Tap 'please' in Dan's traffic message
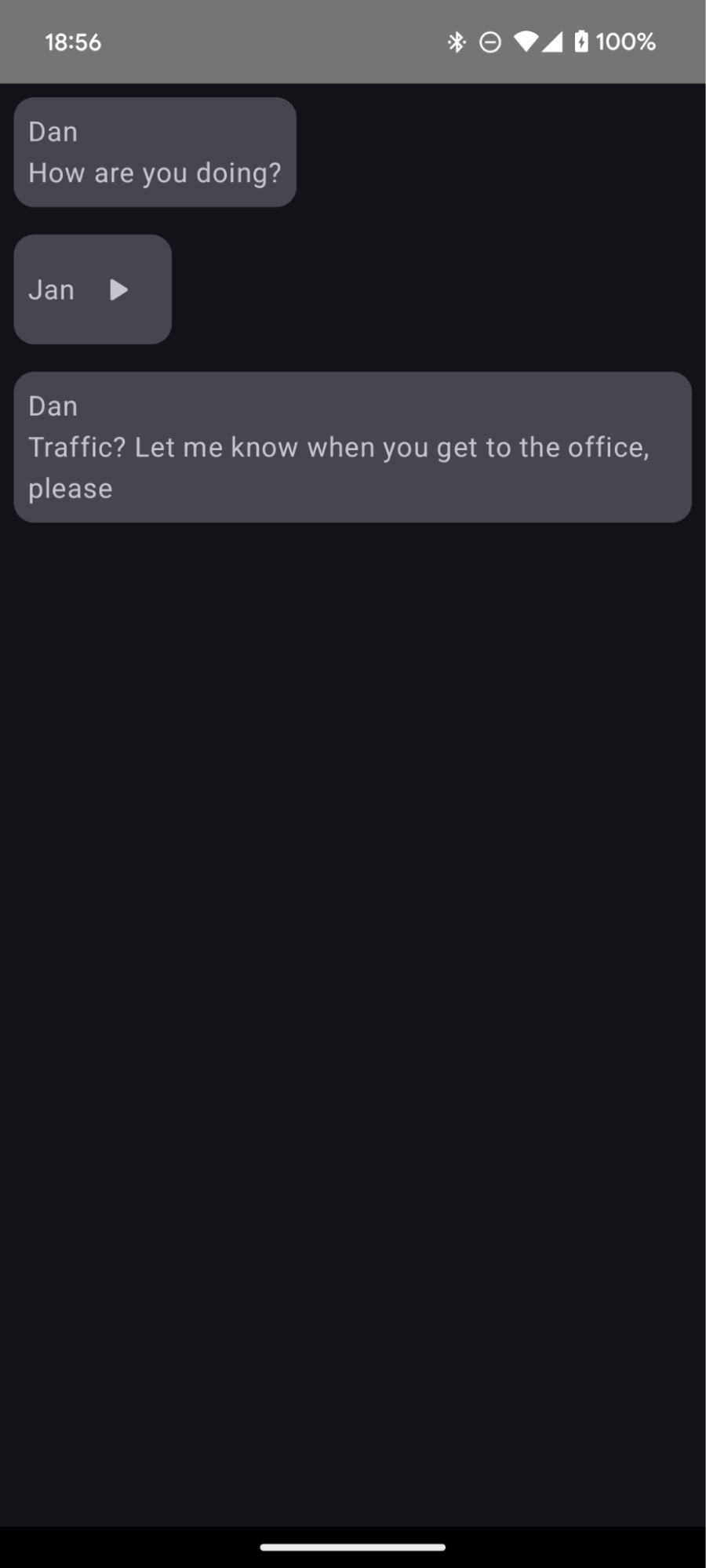706x1568 pixels. (70, 487)
